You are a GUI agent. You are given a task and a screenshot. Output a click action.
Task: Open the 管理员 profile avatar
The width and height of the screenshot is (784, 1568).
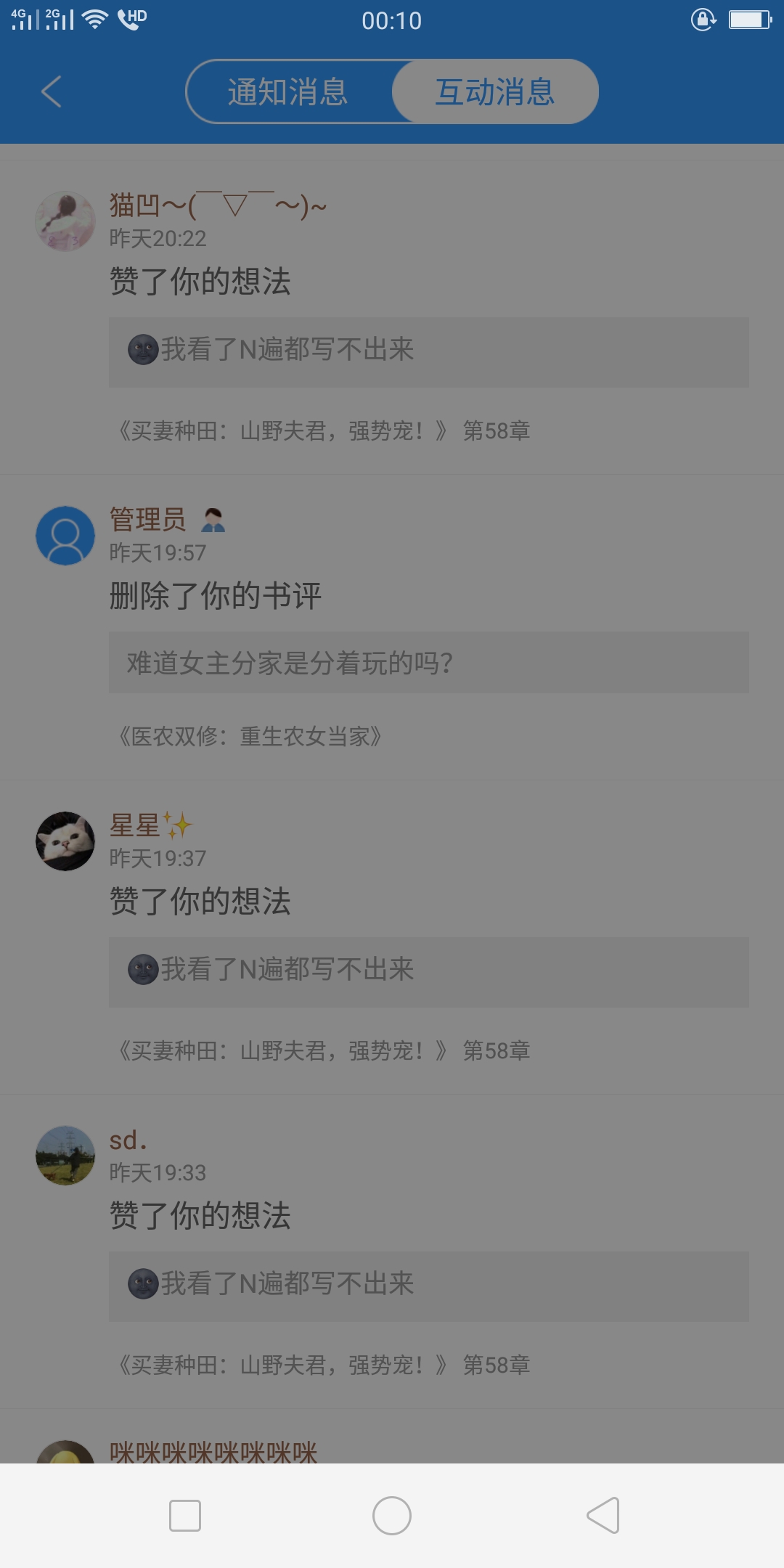tap(65, 536)
